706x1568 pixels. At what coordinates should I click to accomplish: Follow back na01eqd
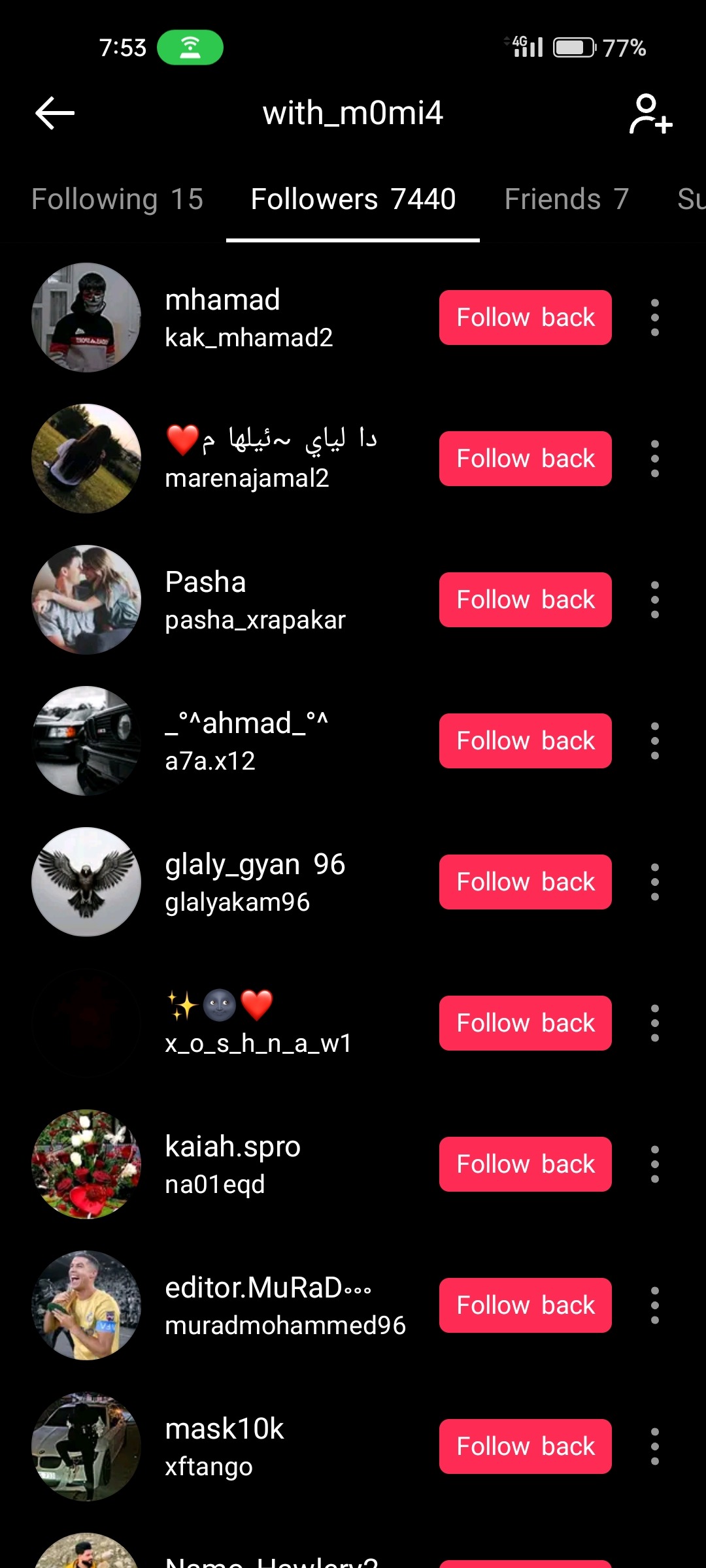[x=525, y=1164]
